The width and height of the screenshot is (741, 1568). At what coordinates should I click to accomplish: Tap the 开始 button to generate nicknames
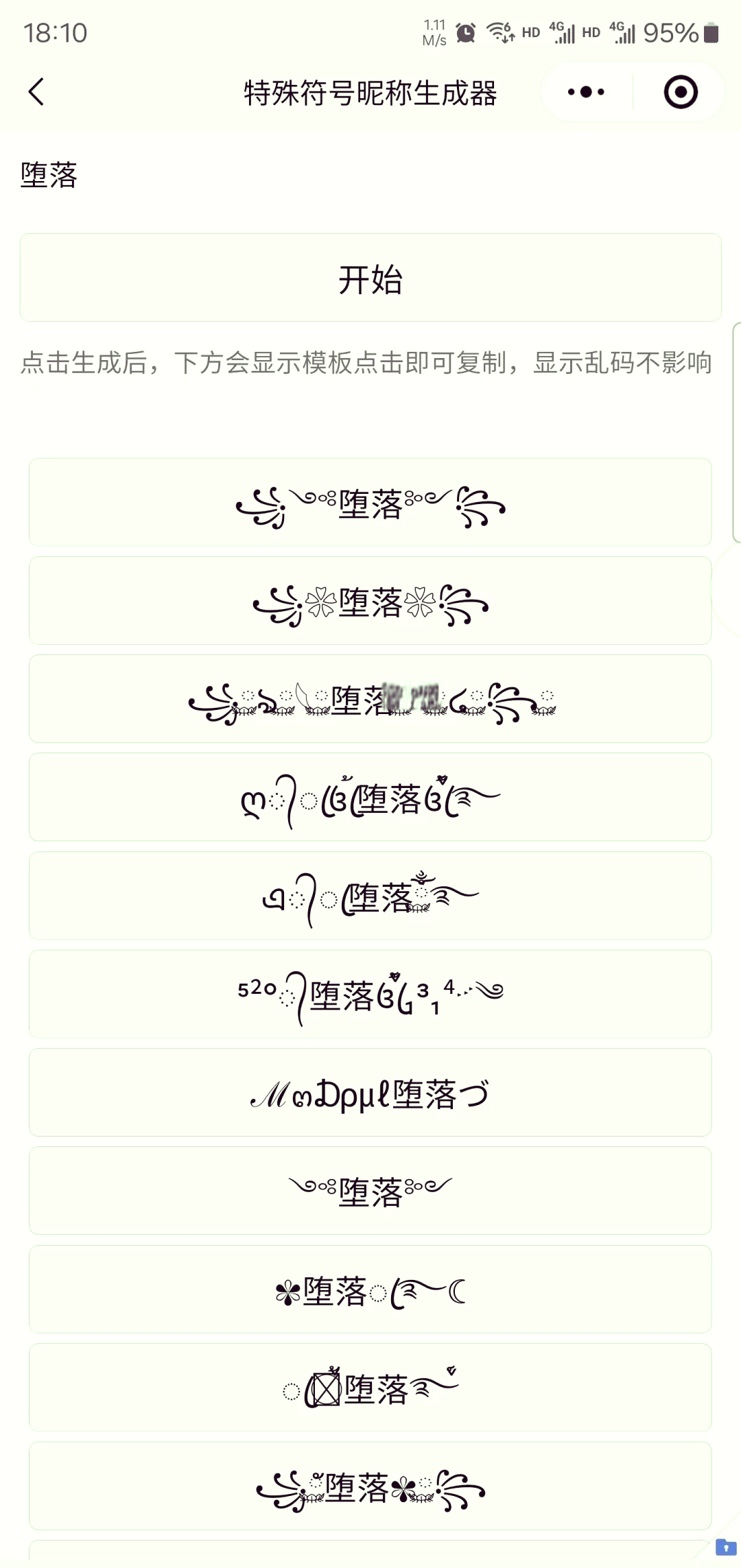[x=370, y=278]
